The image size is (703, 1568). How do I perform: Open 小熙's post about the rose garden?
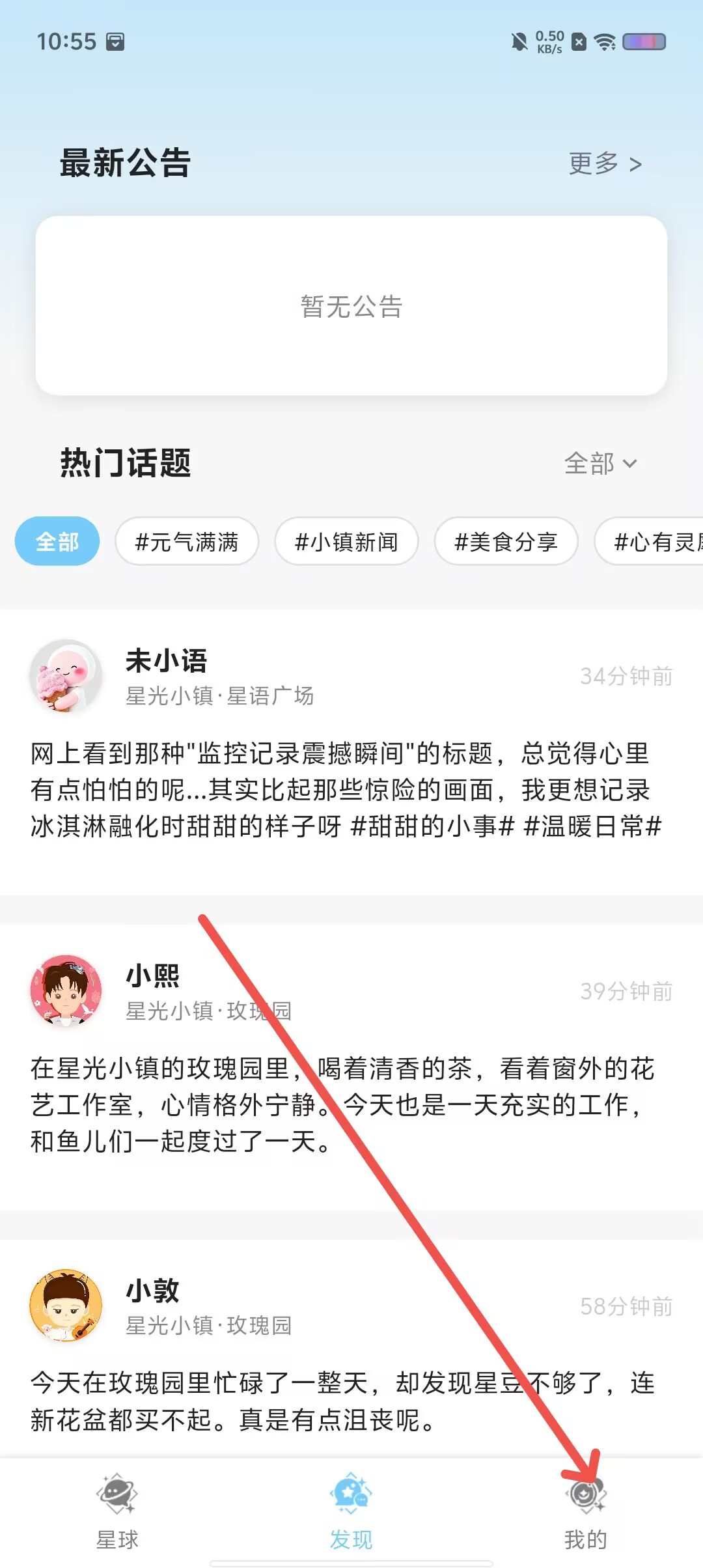(343, 1105)
